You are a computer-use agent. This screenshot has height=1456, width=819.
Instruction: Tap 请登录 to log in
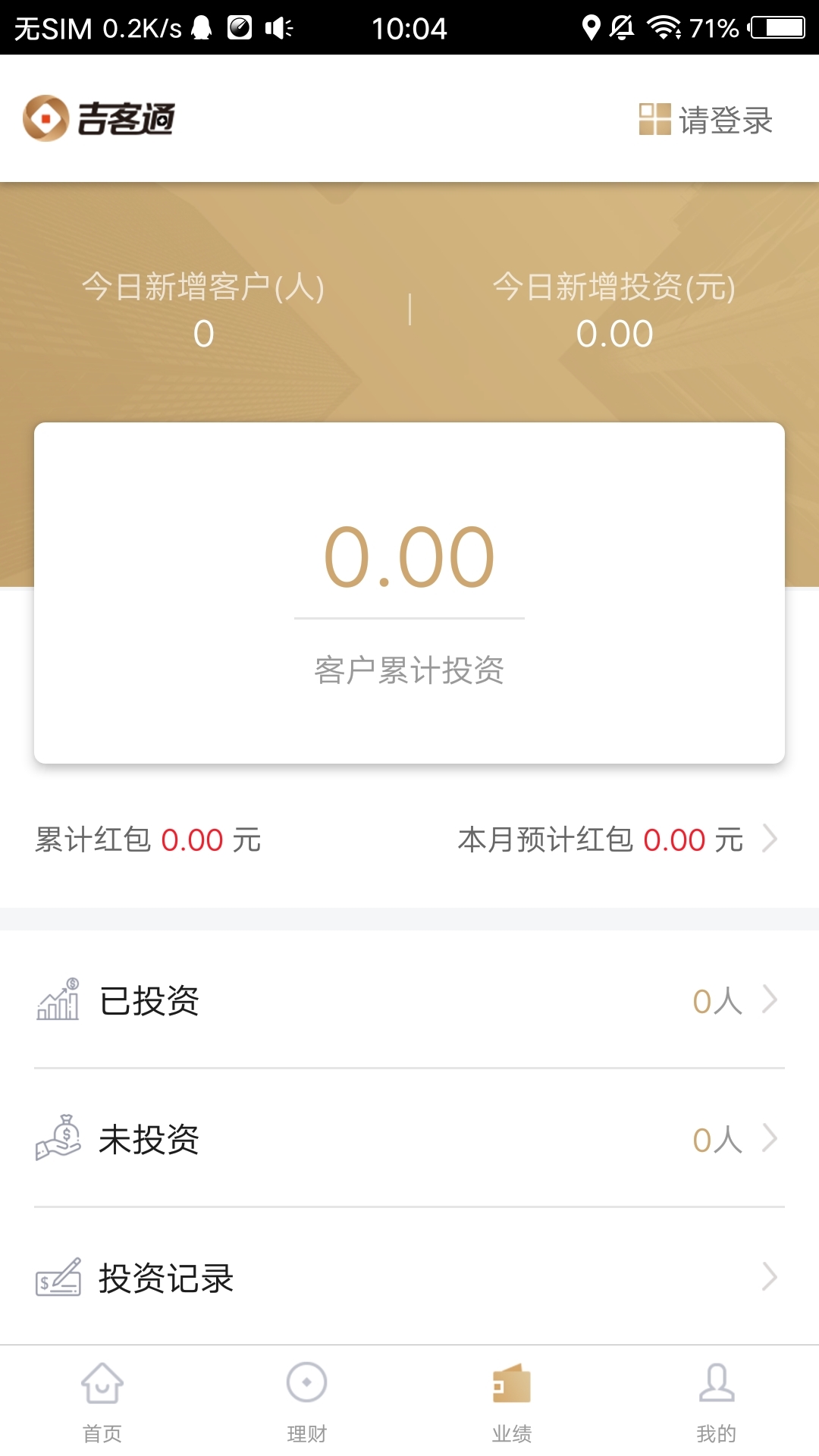click(706, 120)
